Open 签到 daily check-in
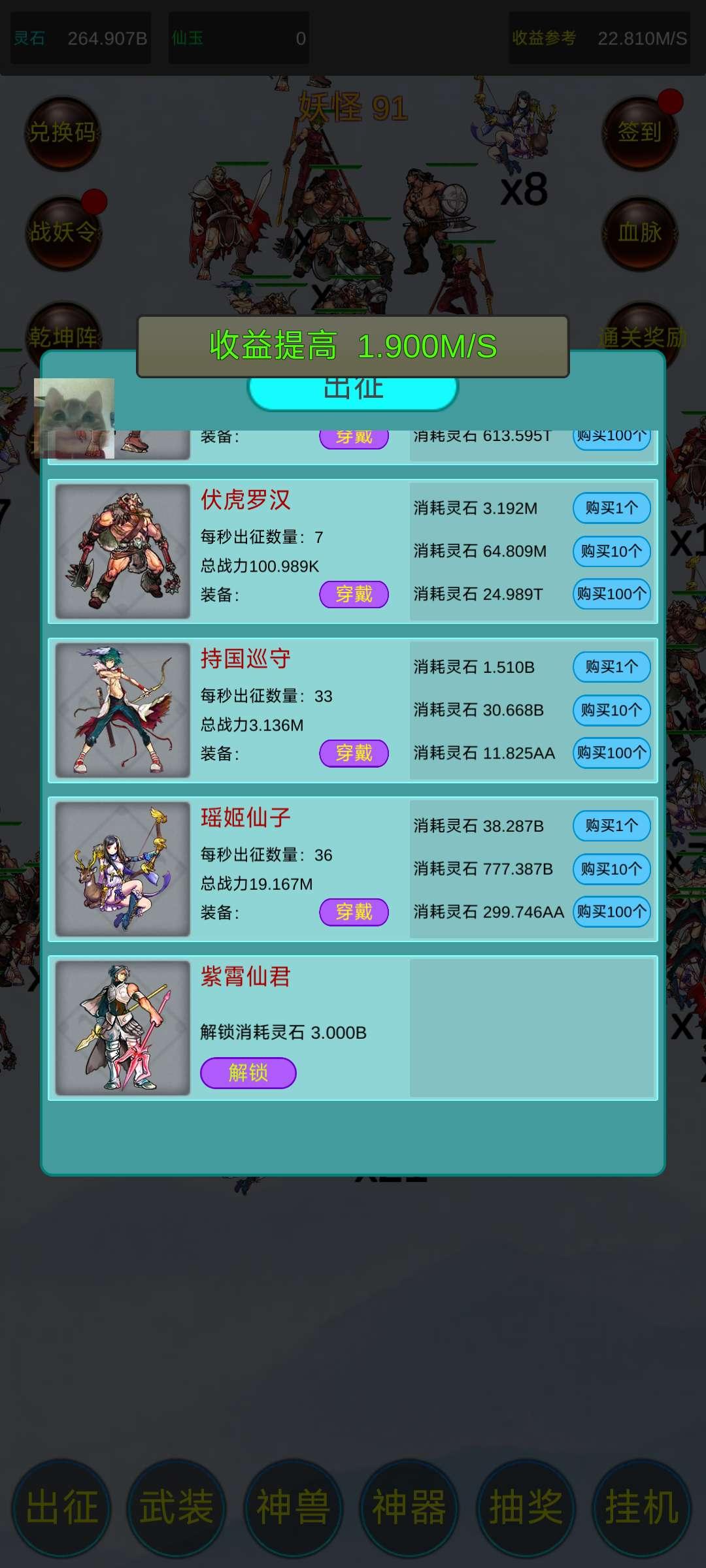 coord(639,133)
